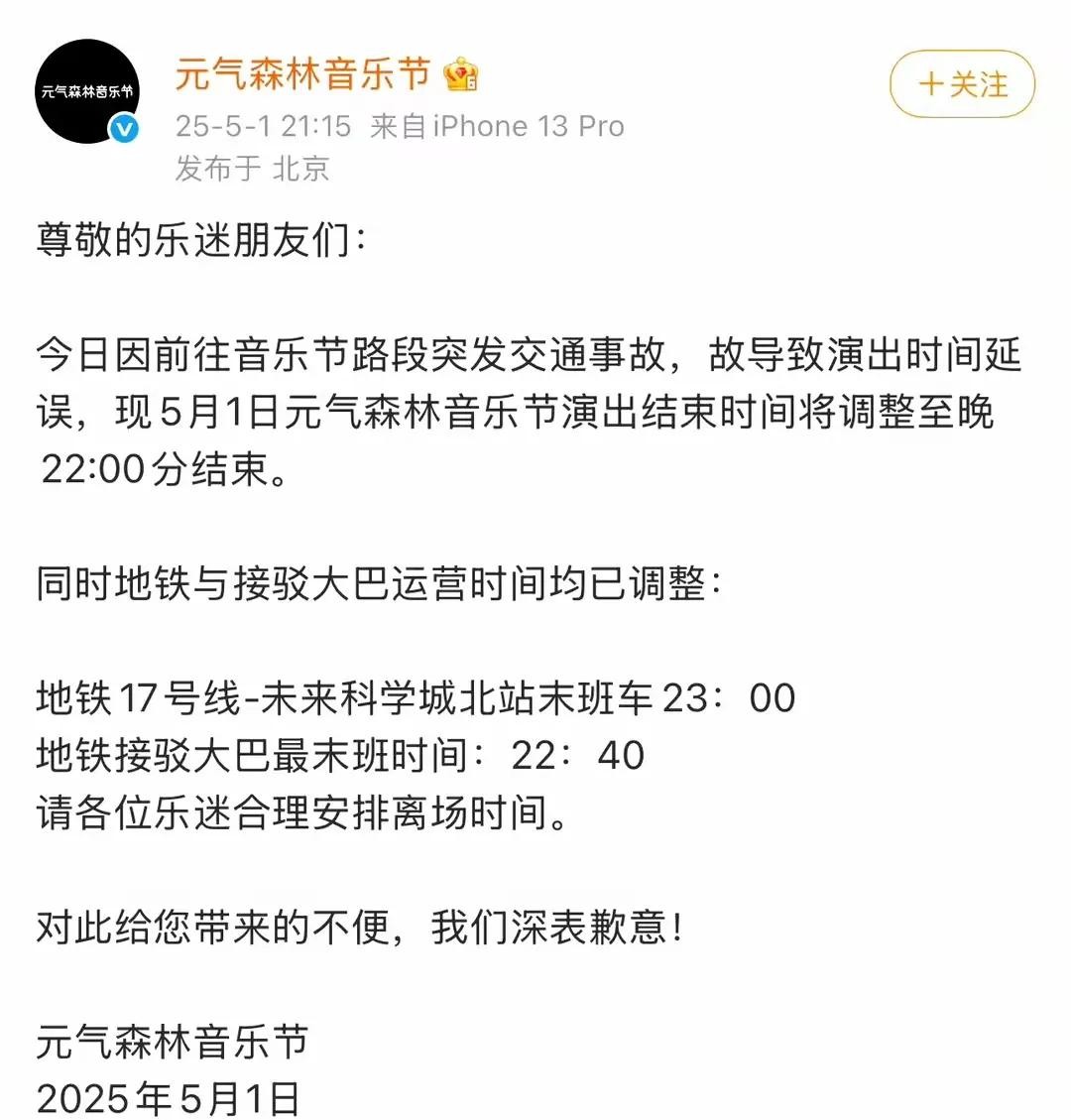Open 元气森林音乐节's profile avatar

pyautogui.click(x=86, y=92)
